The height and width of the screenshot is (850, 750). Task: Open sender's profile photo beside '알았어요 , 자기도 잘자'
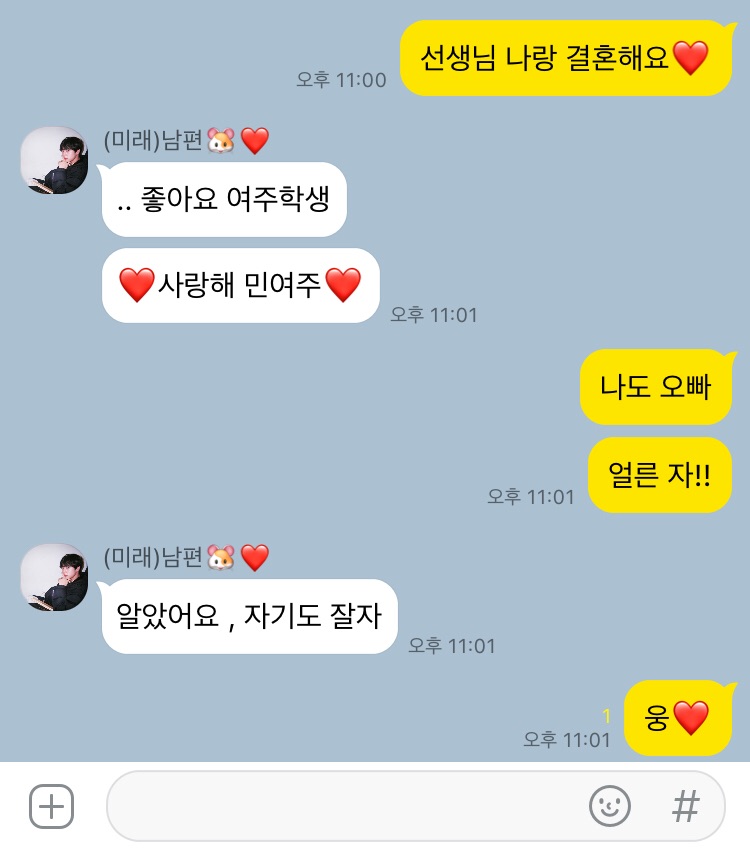point(54,577)
